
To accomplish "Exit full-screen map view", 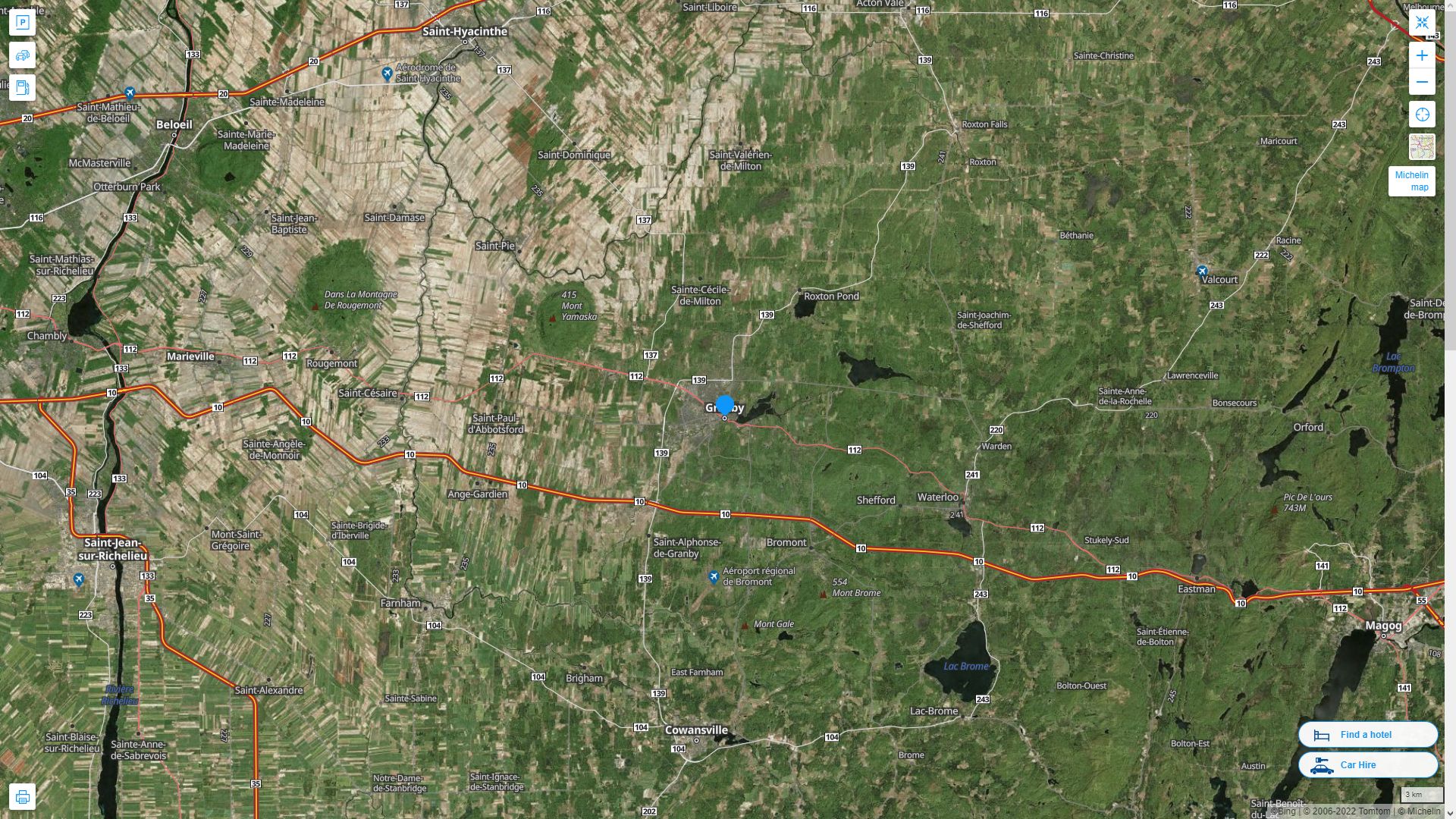I will 1422,23.
